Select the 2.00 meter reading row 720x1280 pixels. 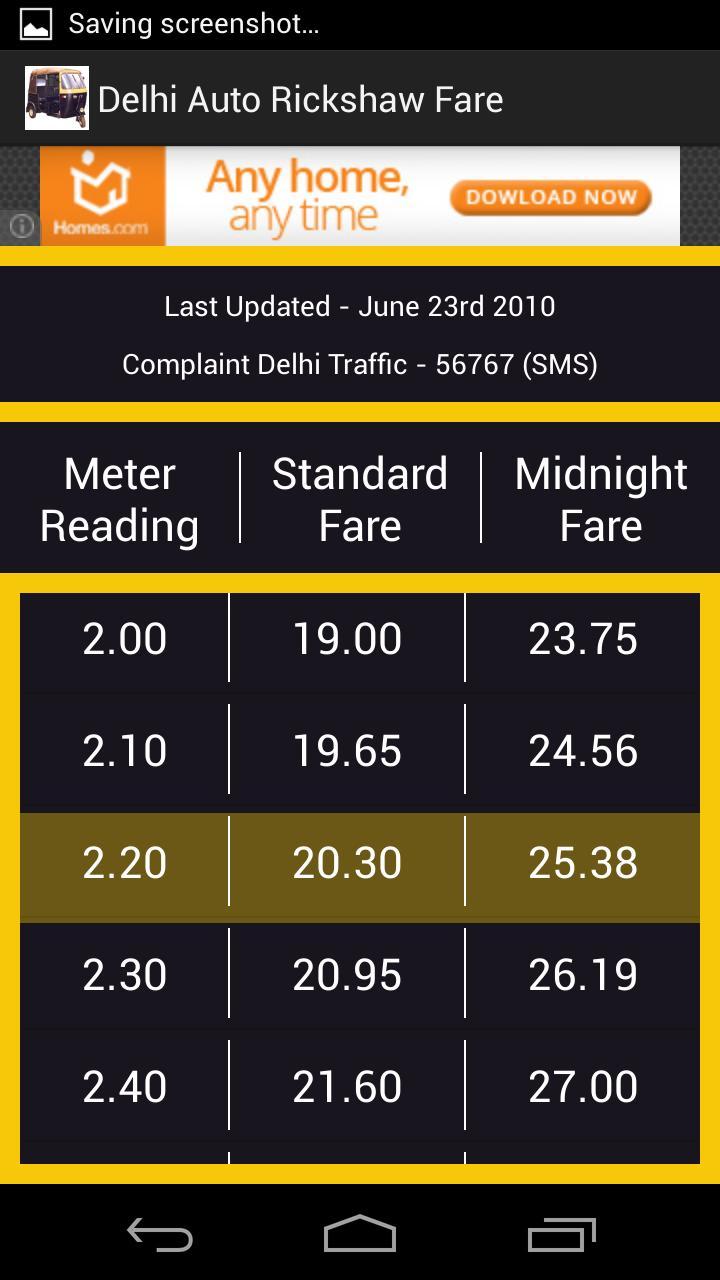pyautogui.click(x=360, y=638)
